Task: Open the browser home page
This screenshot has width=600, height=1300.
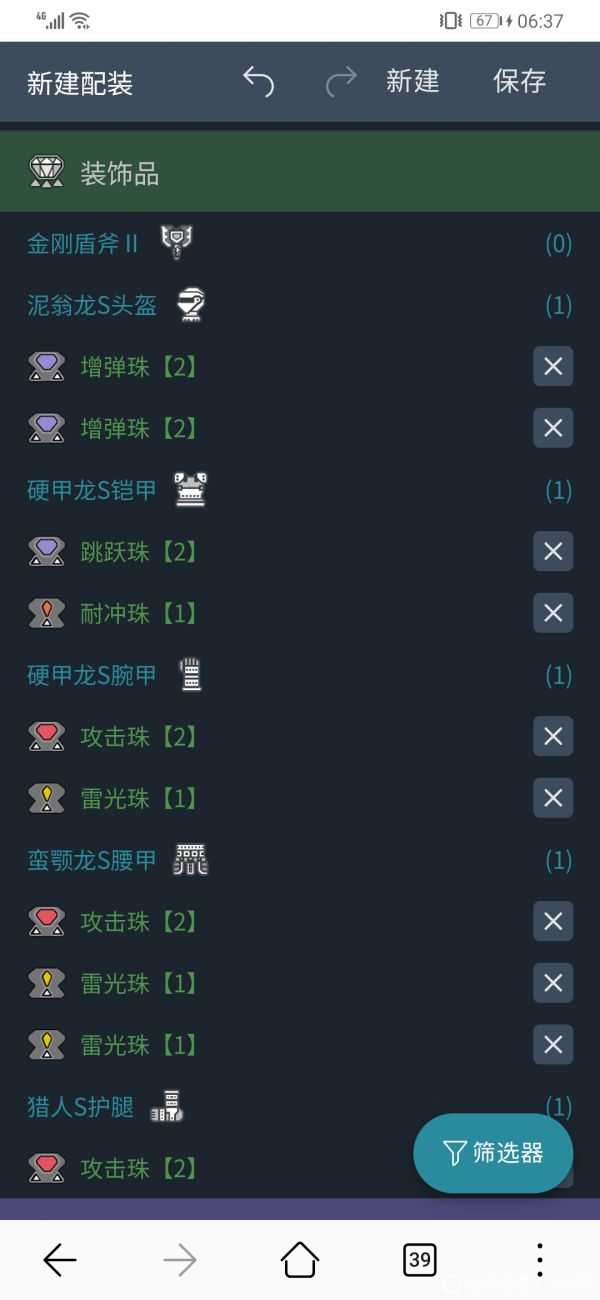Action: pyautogui.click(x=300, y=1260)
